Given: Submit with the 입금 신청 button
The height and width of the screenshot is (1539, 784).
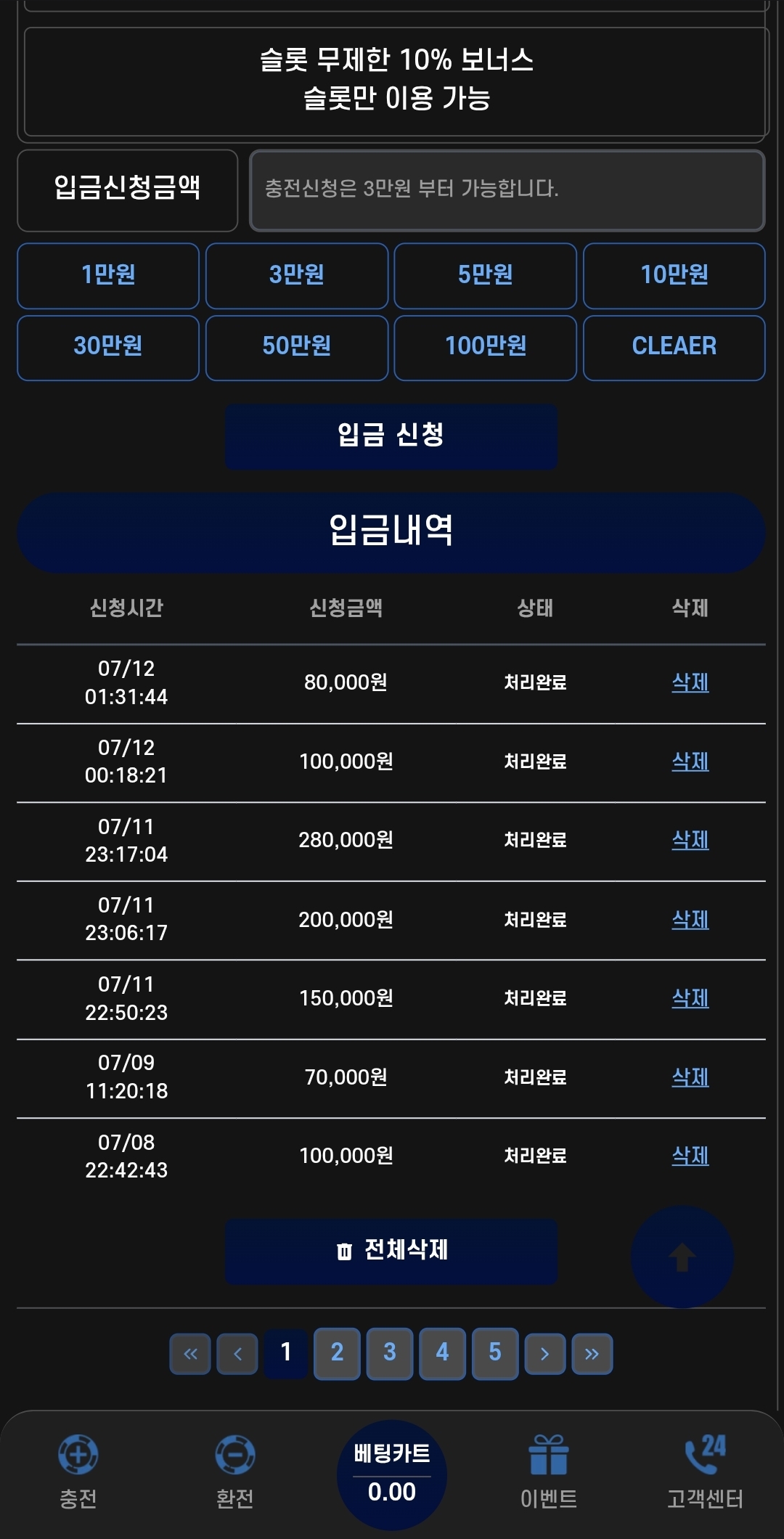Looking at the screenshot, I should pyautogui.click(x=391, y=436).
